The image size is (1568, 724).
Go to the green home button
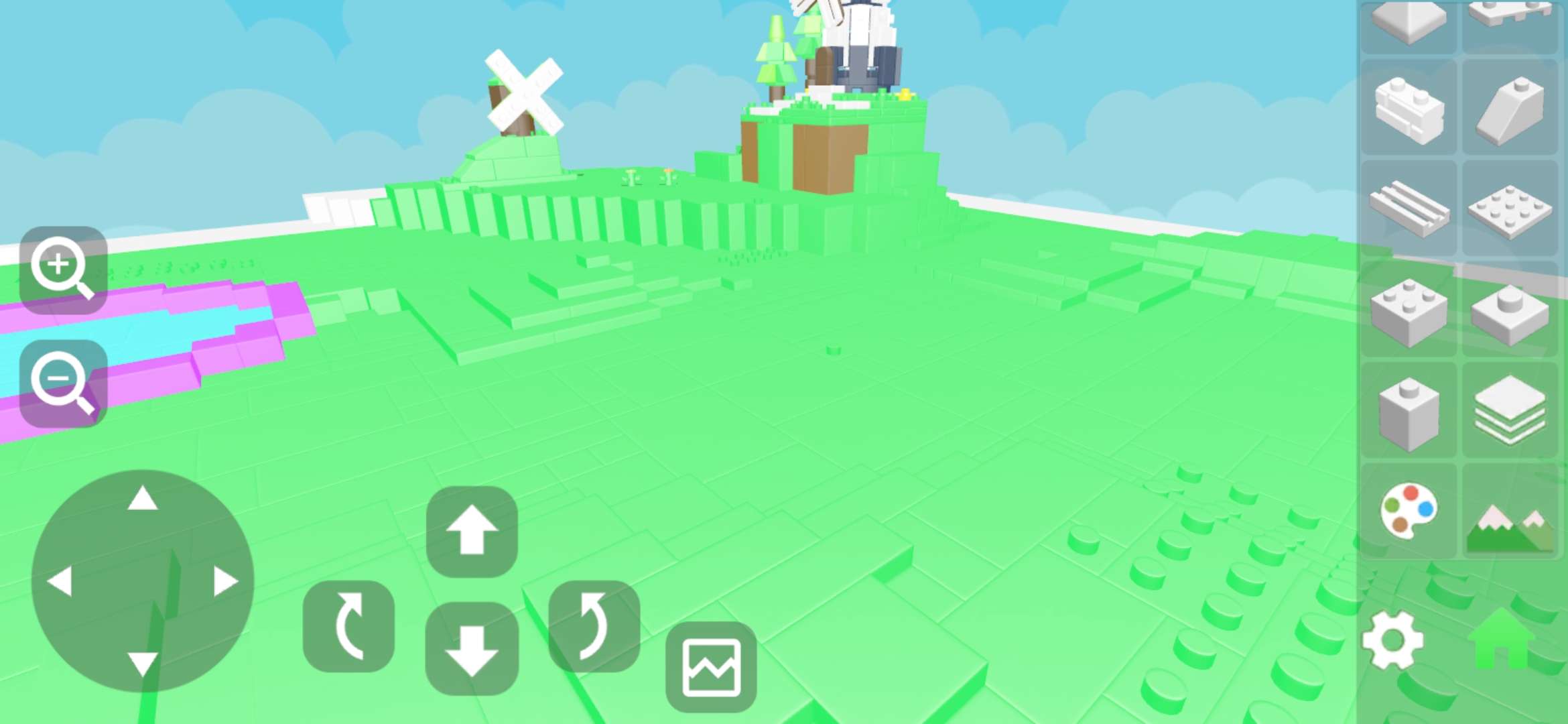(x=1501, y=640)
